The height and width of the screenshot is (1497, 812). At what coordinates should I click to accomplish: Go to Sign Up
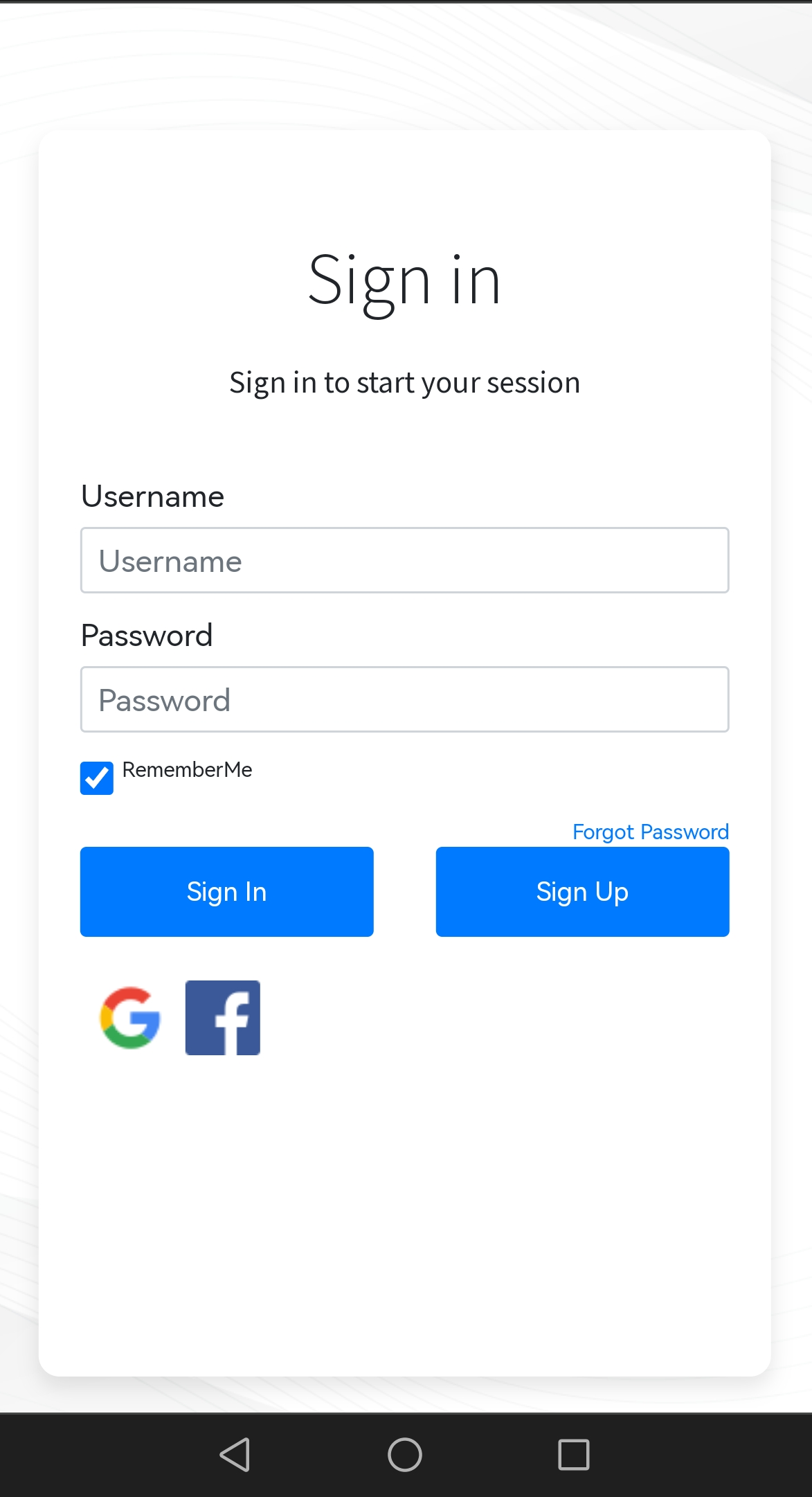pos(582,892)
